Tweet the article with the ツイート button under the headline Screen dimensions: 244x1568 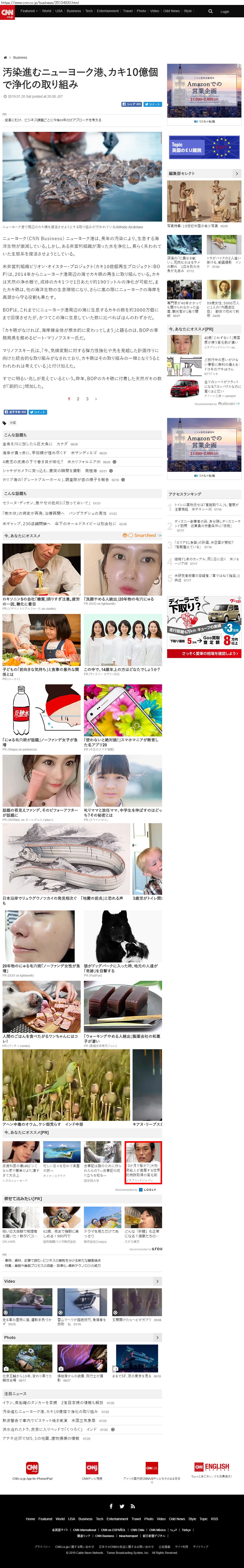[x=152, y=104]
